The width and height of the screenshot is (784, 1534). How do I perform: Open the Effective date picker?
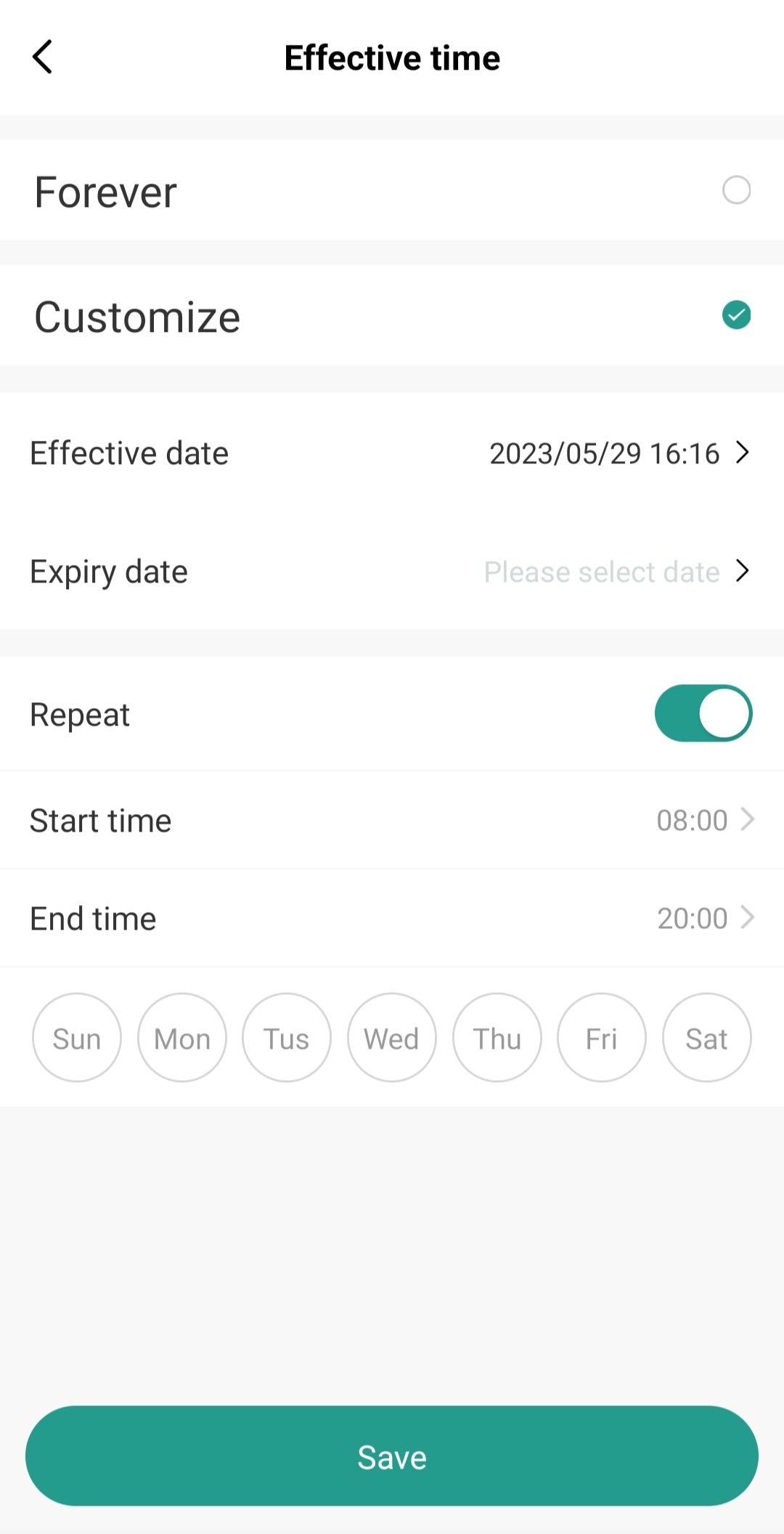(x=617, y=453)
